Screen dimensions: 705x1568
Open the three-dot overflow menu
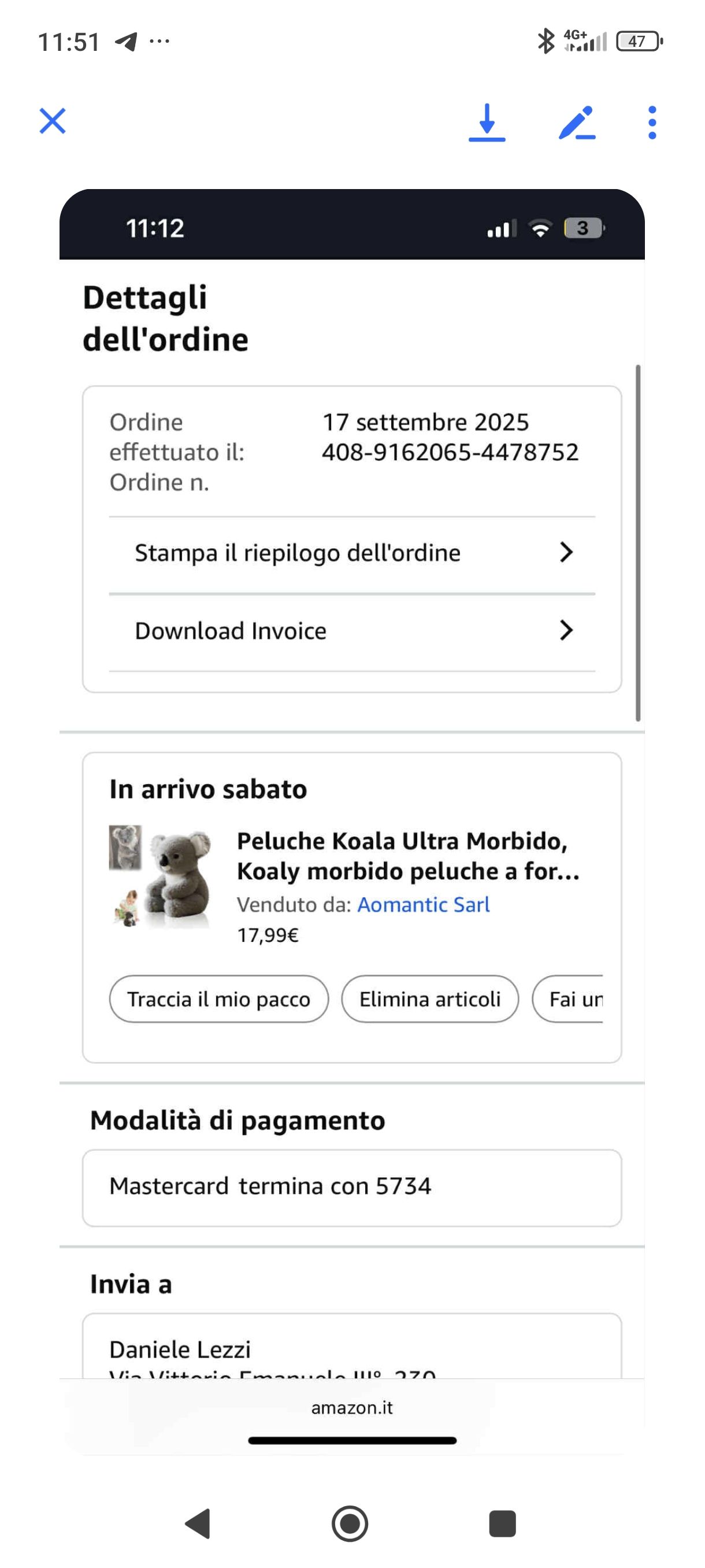(652, 123)
